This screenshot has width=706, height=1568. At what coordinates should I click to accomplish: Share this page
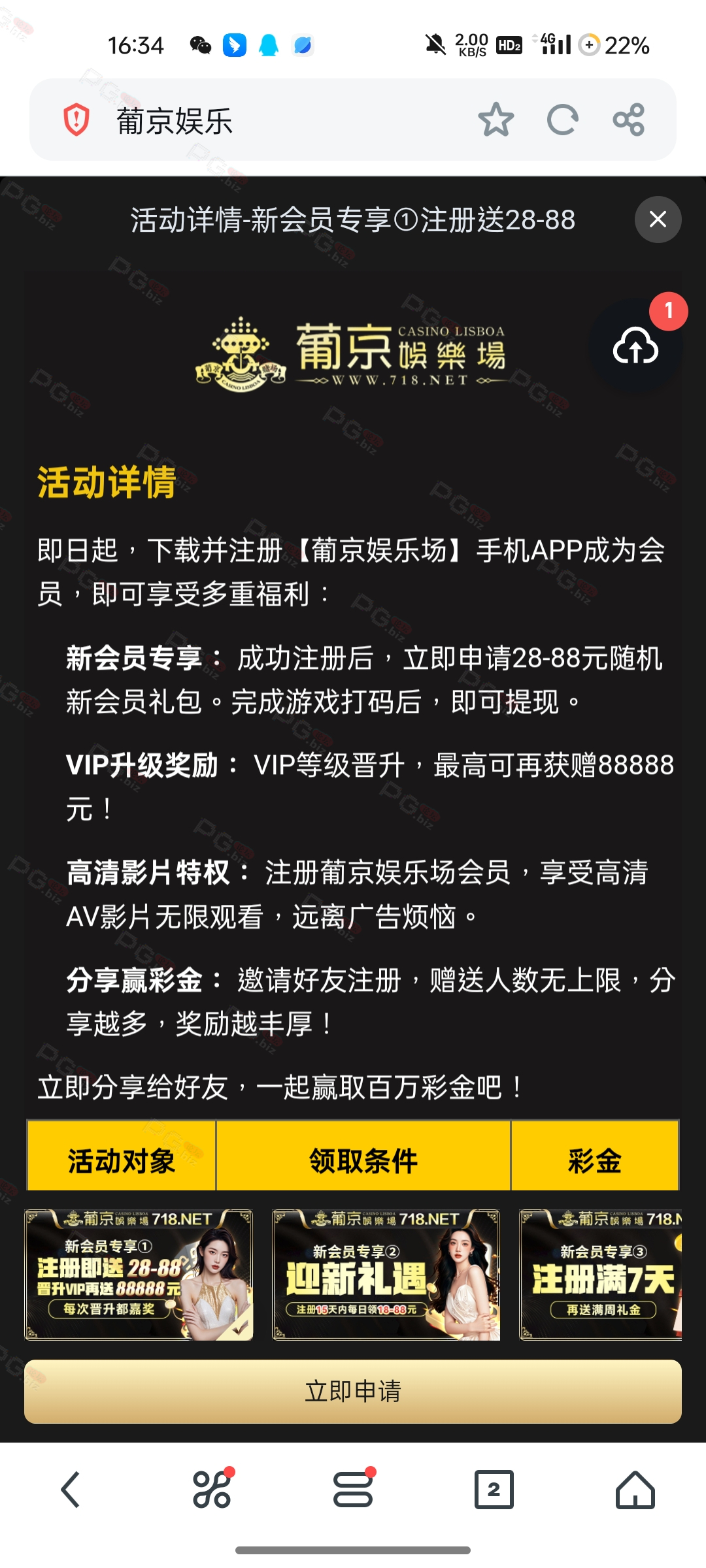pos(629,120)
